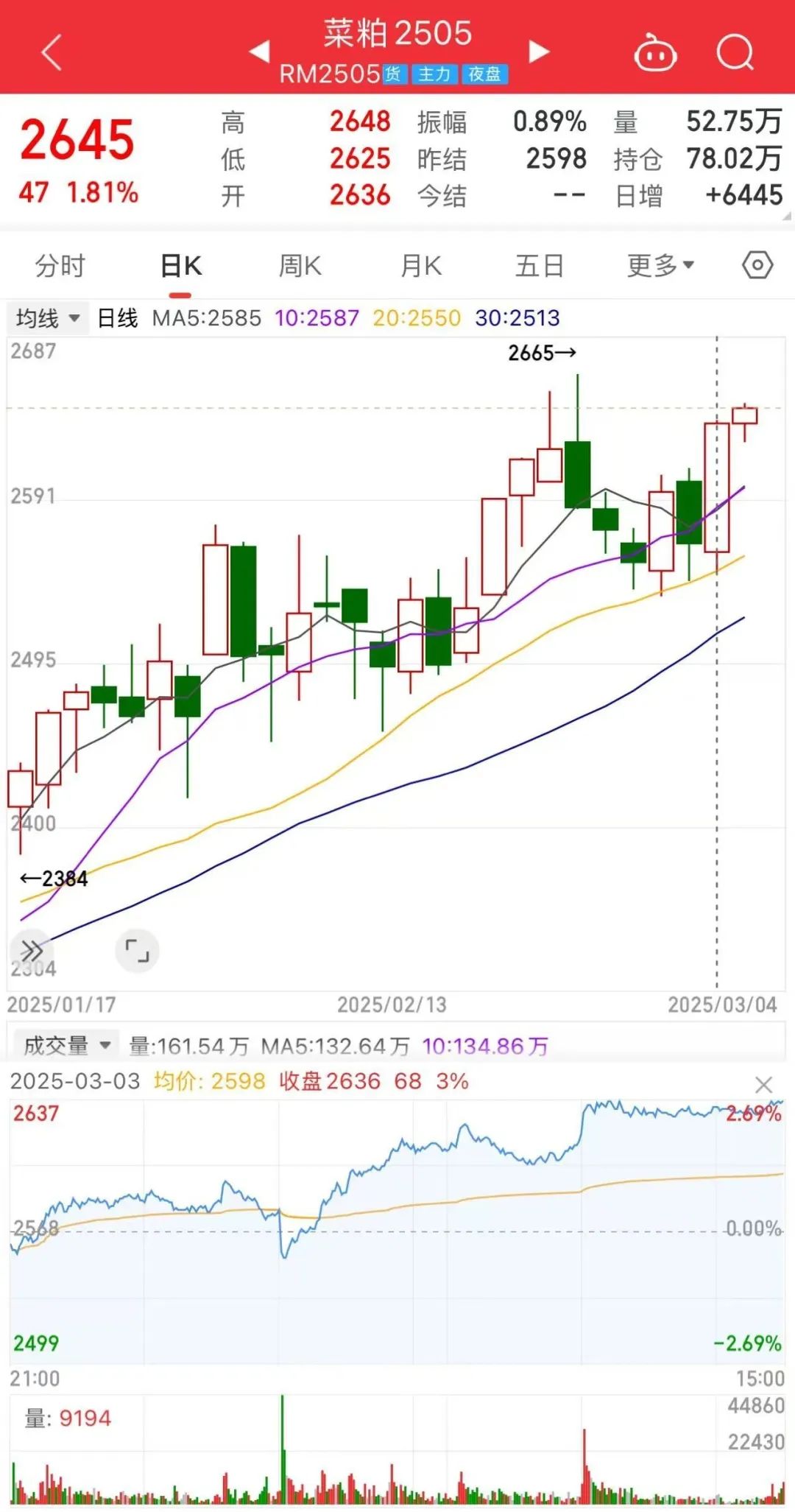
Task: Switch to the 五日 chart tab
Action: [x=540, y=266]
